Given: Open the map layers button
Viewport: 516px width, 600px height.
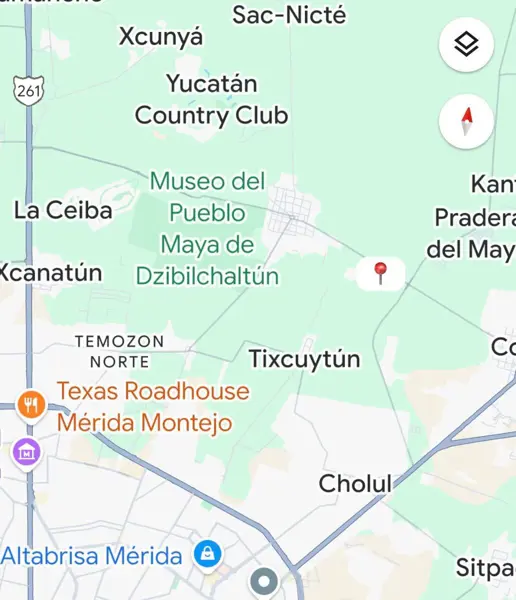Looking at the screenshot, I should 466,44.
